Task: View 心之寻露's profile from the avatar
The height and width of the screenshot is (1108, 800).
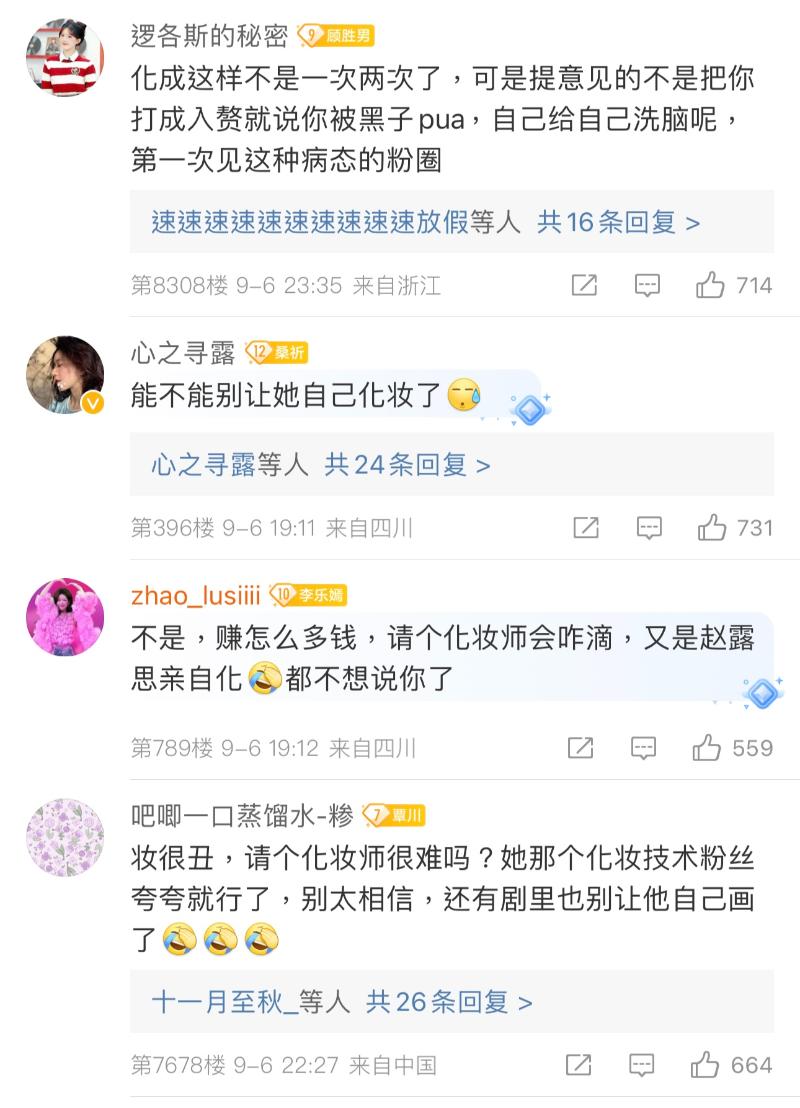Action: coord(65,374)
